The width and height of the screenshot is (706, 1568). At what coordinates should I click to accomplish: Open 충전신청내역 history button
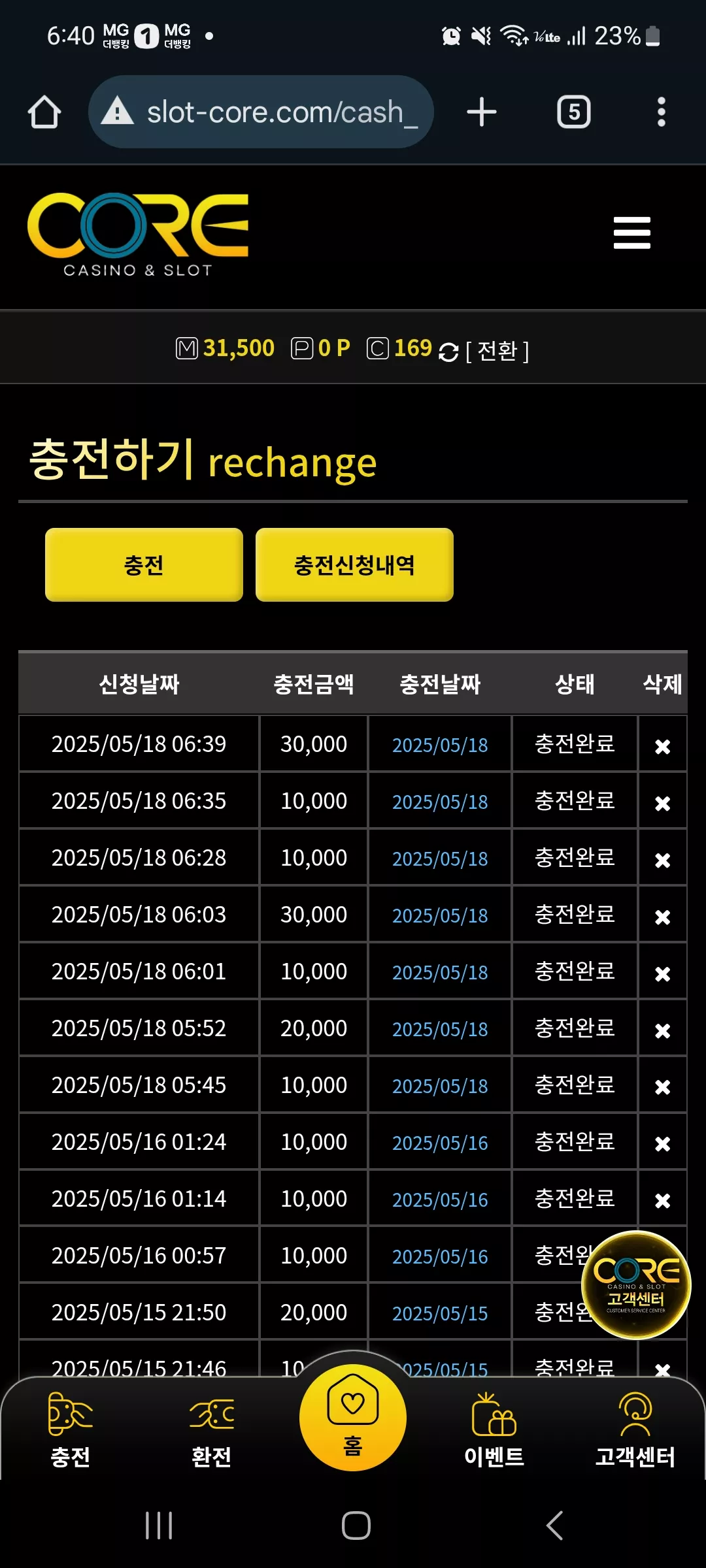[x=354, y=564]
